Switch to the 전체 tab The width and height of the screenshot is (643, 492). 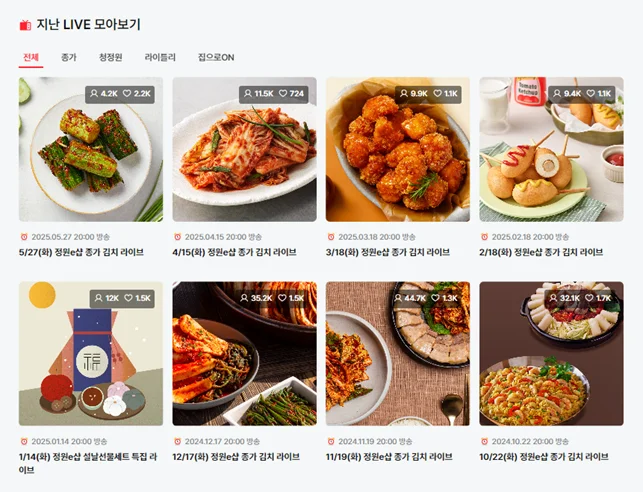30,58
